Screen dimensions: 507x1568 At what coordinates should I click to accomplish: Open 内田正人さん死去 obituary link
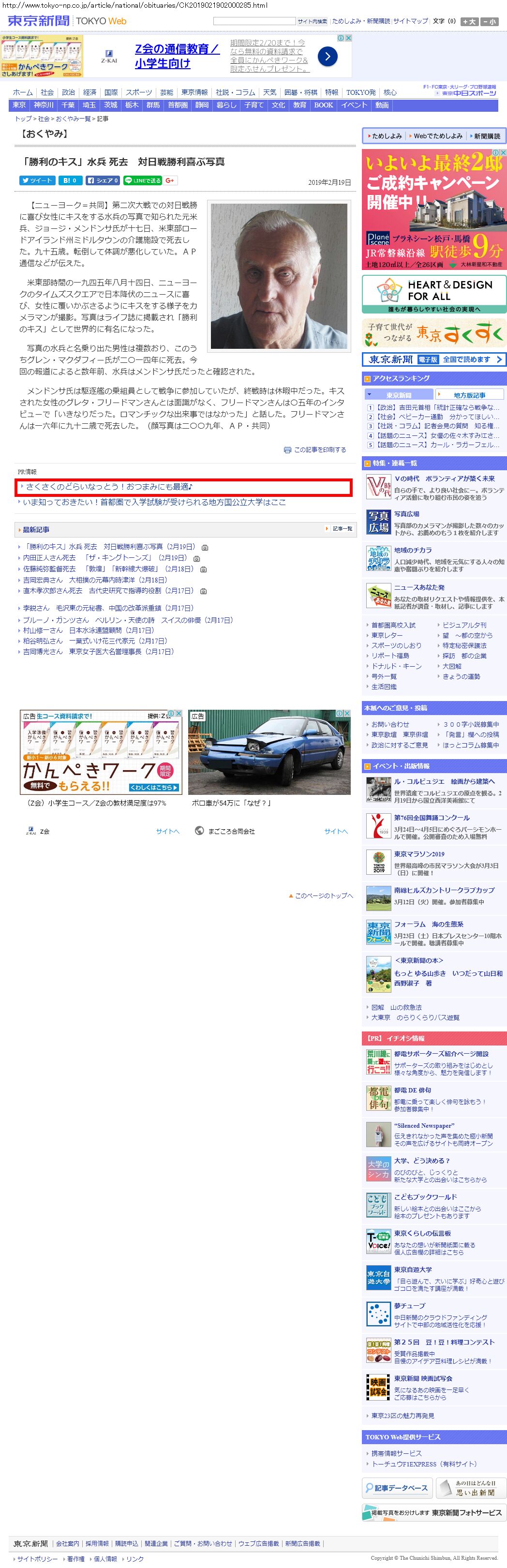49,557
